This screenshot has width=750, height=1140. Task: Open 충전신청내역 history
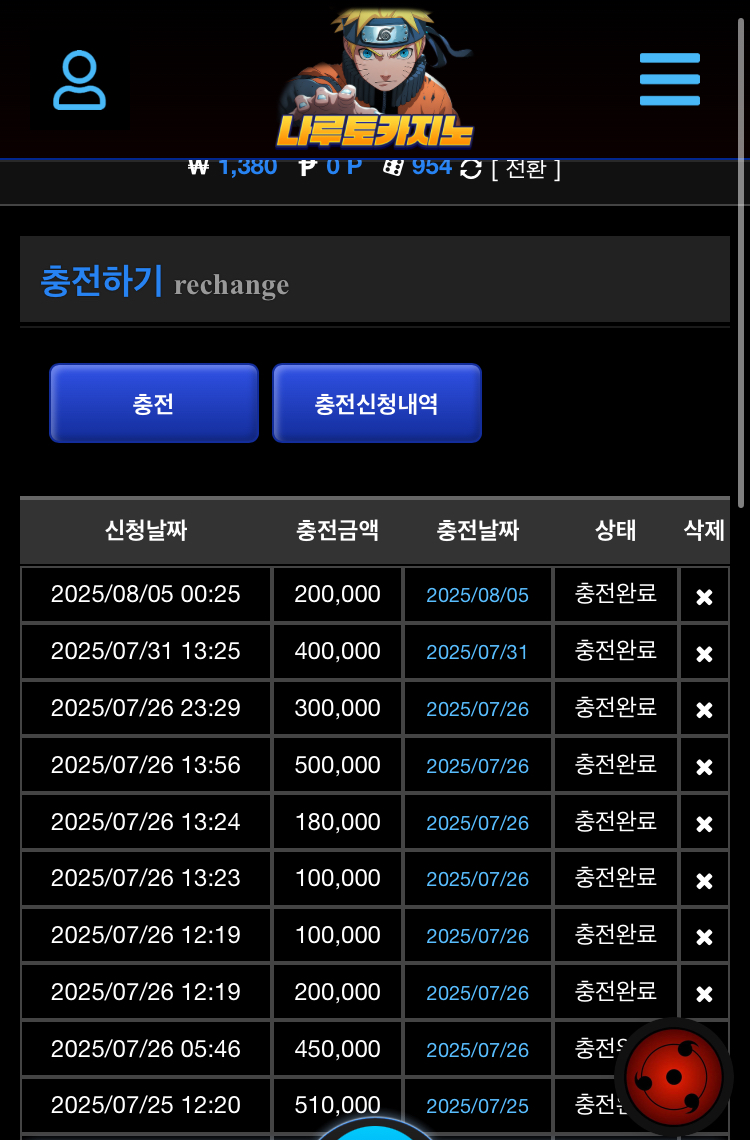coord(377,403)
